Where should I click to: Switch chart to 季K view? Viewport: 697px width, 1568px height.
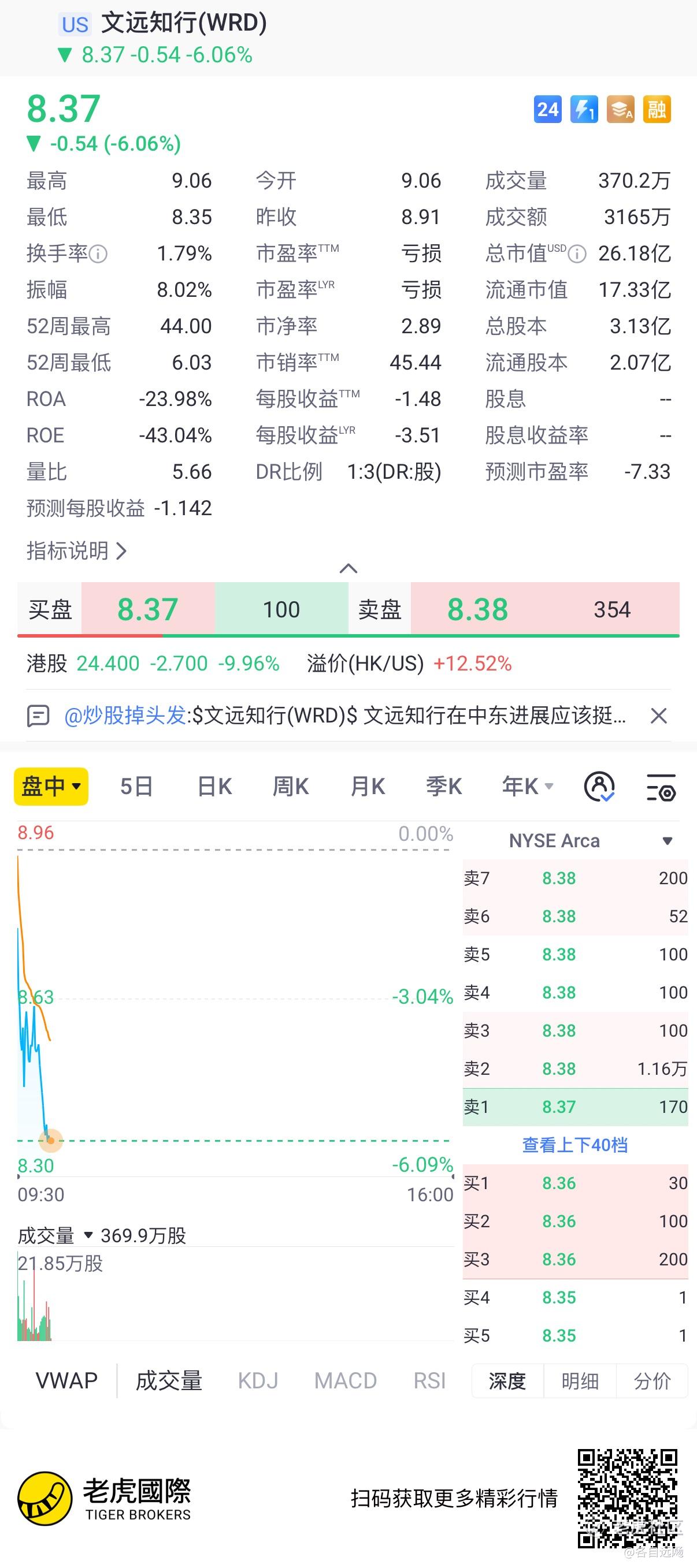pos(443,787)
